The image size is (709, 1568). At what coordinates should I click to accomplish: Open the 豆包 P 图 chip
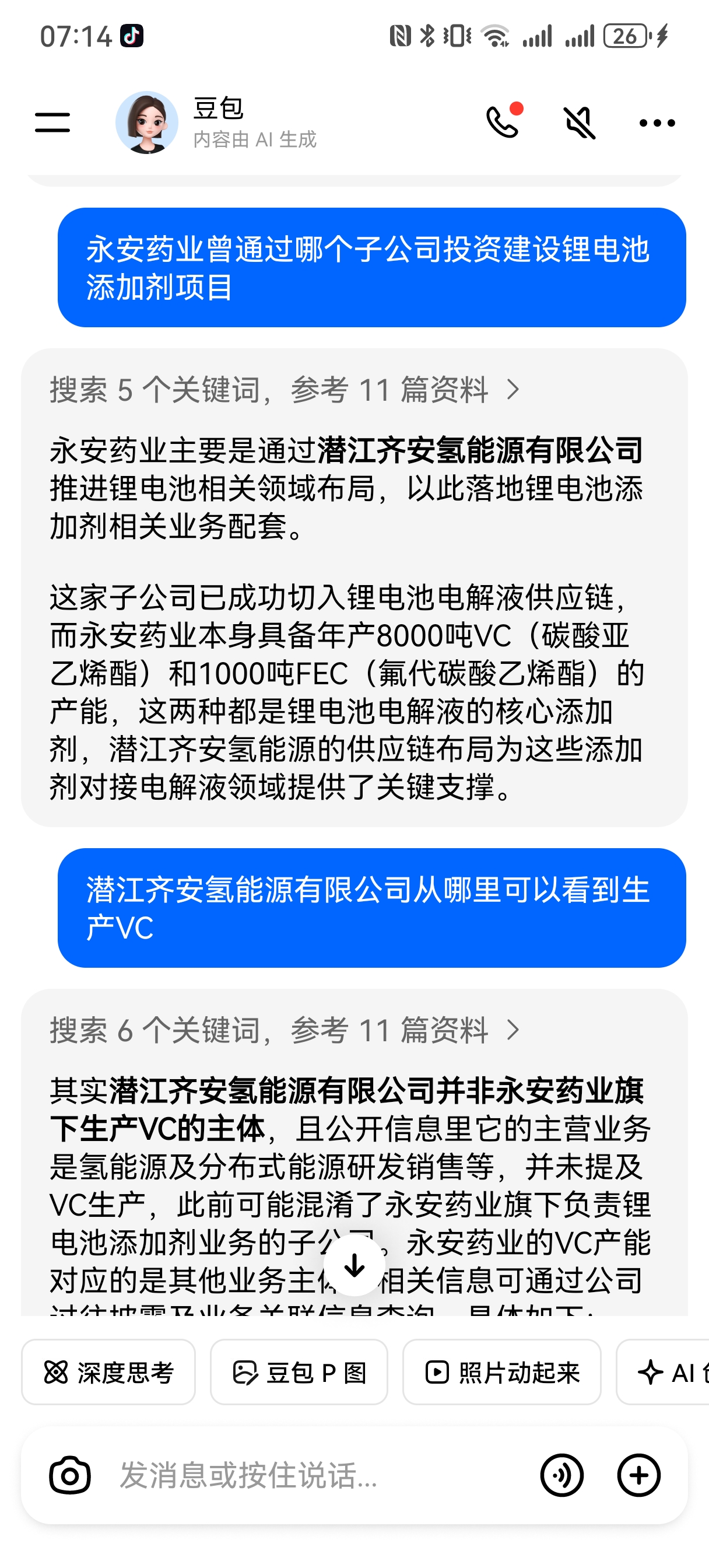299,1373
